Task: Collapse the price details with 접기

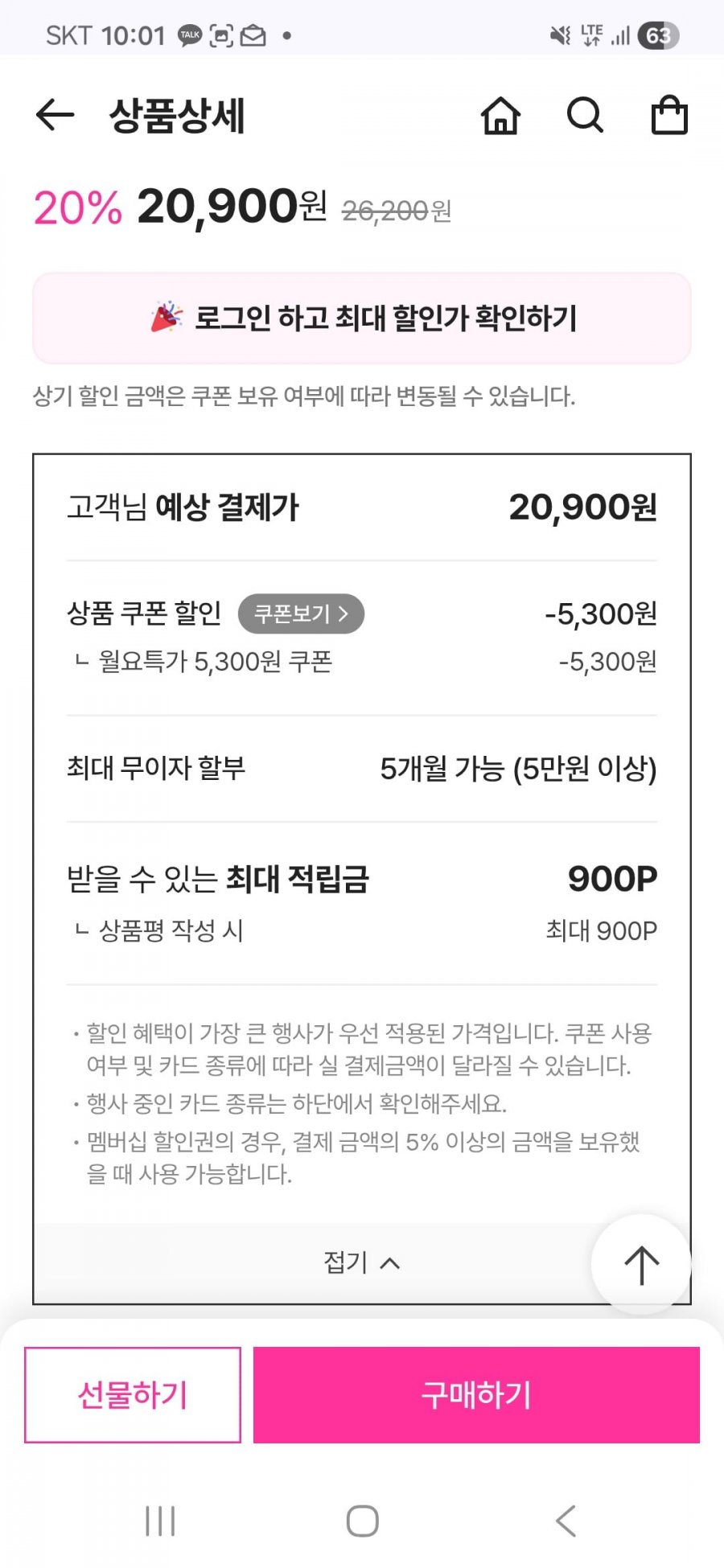Action: pos(360,1262)
